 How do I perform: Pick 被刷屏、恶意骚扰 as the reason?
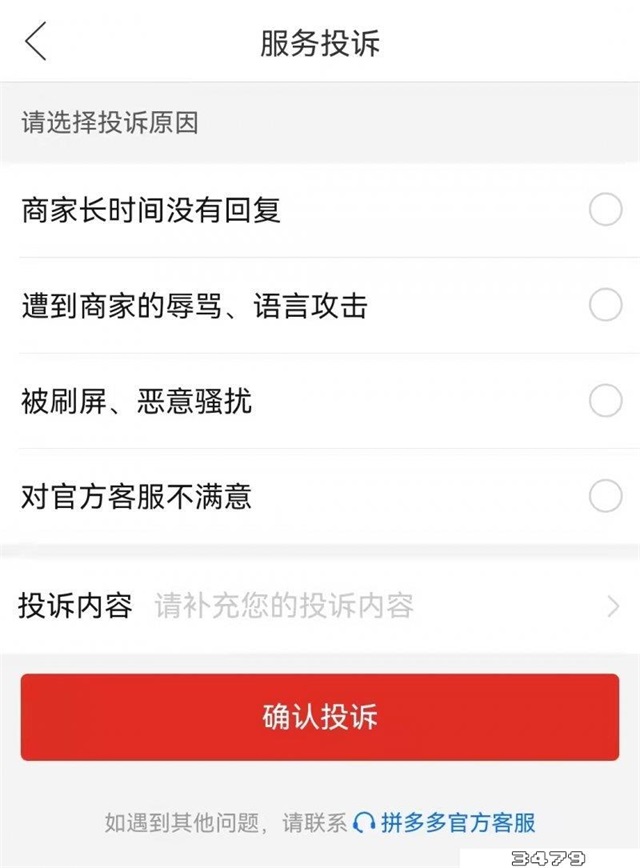coord(605,401)
